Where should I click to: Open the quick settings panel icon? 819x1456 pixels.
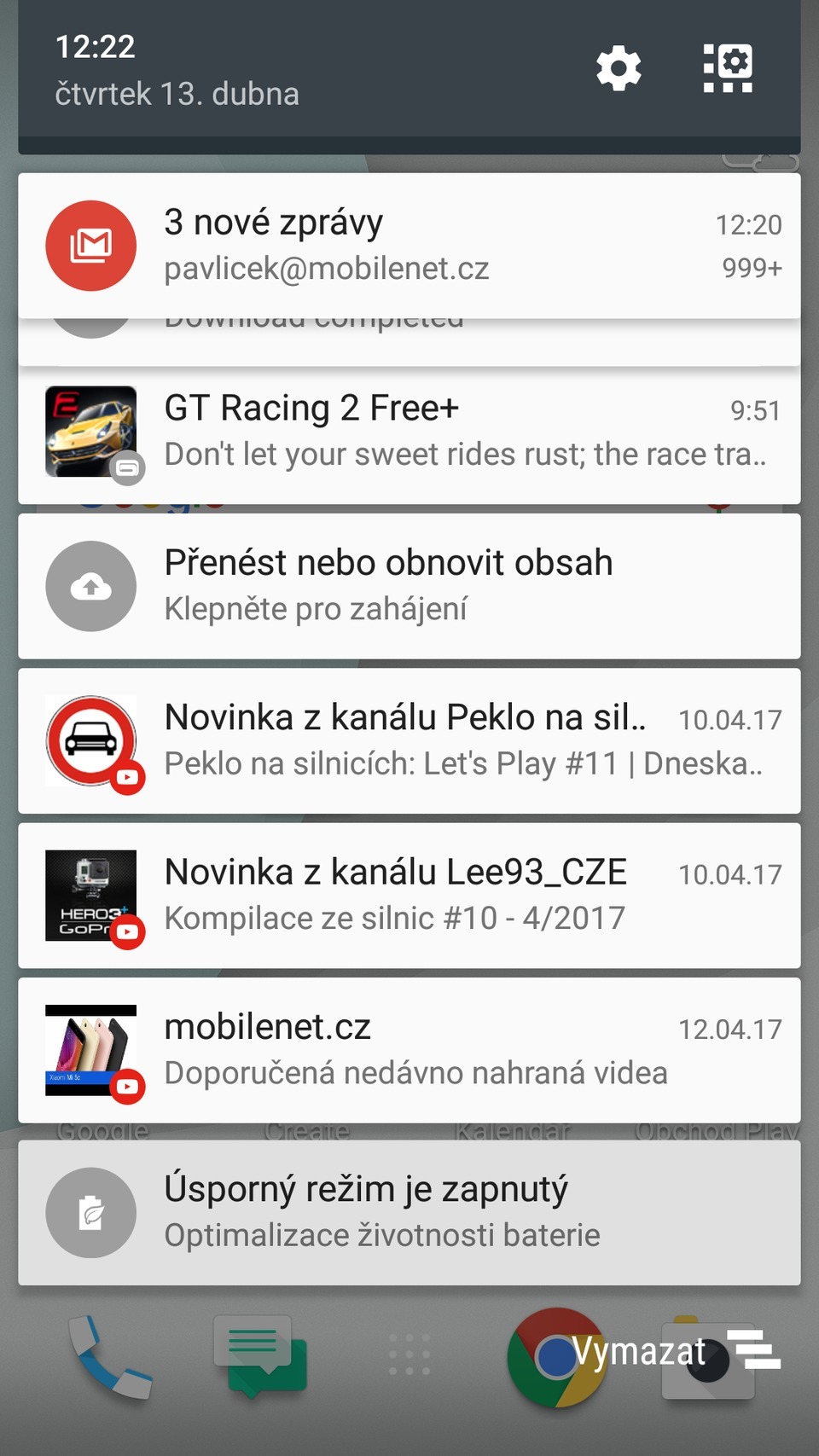[728, 68]
